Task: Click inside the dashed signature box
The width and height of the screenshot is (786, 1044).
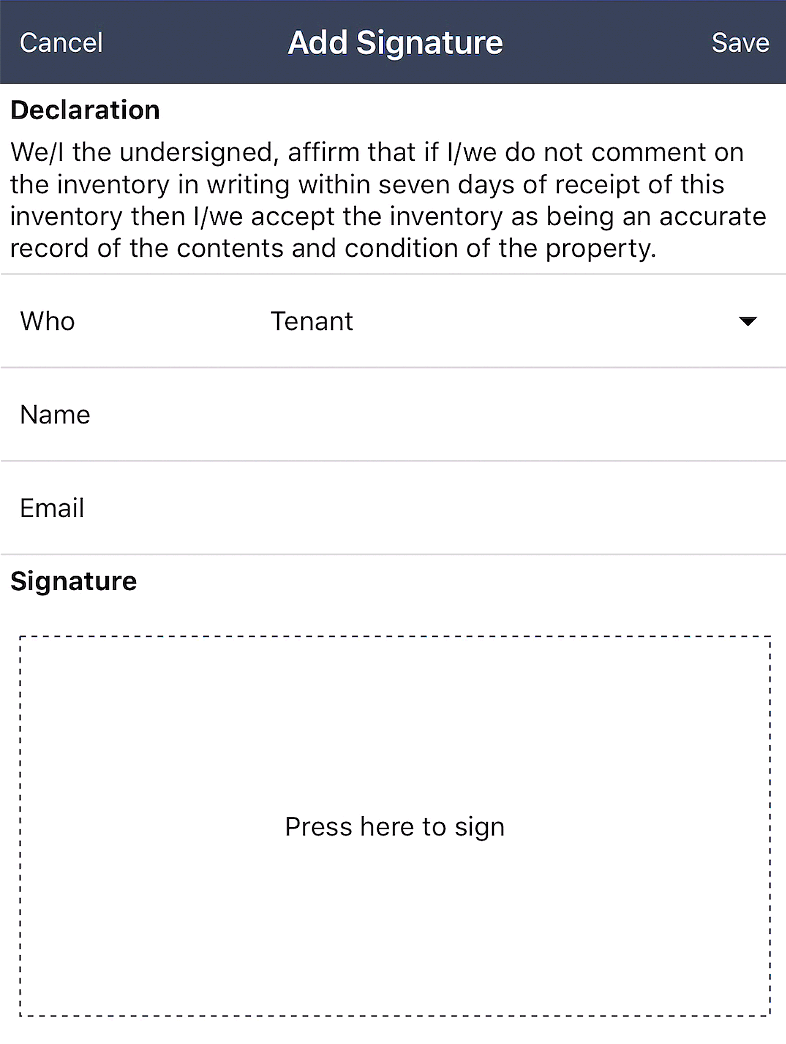Action: pyautogui.click(x=394, y=827)
